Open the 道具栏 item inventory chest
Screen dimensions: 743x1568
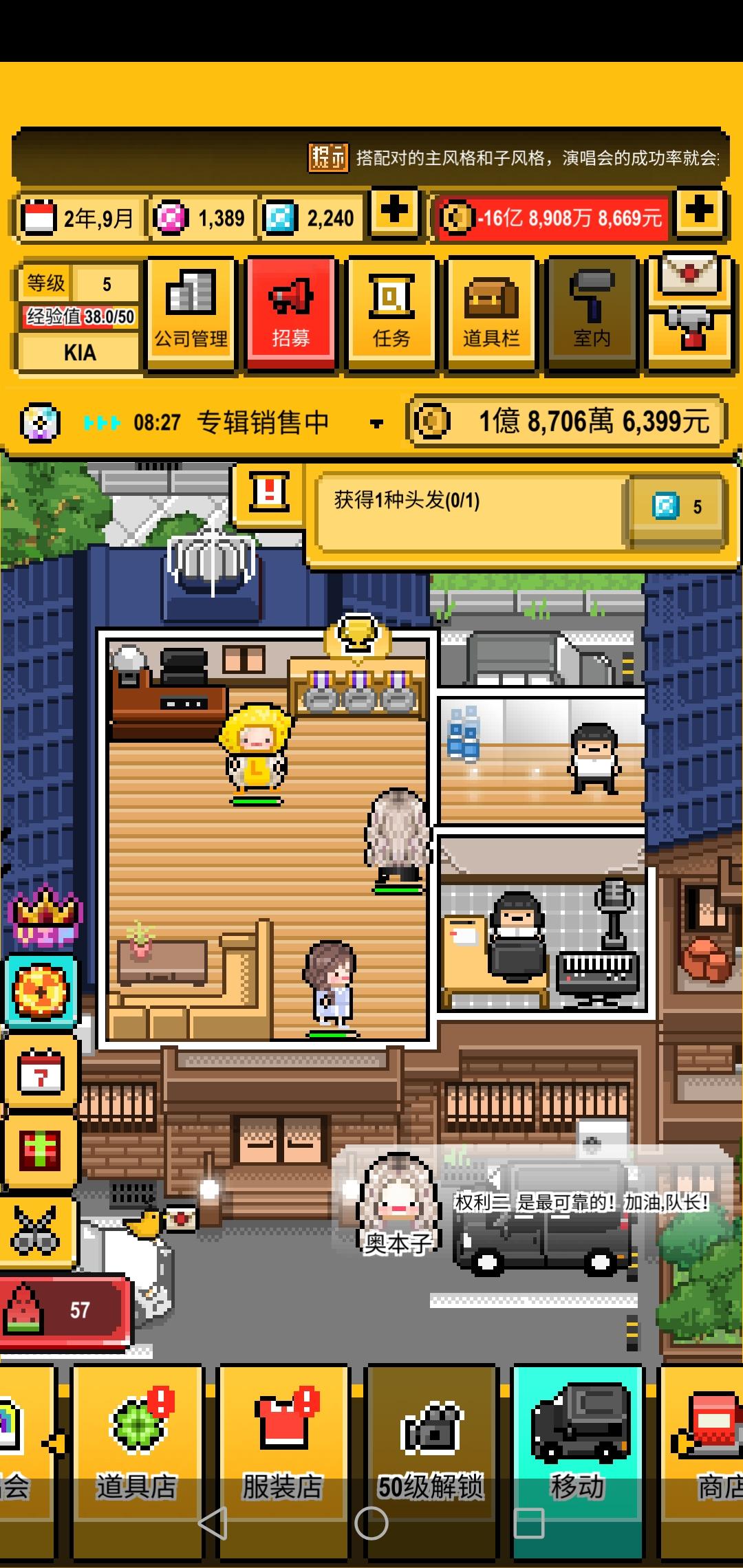click(x=491, y=313)
